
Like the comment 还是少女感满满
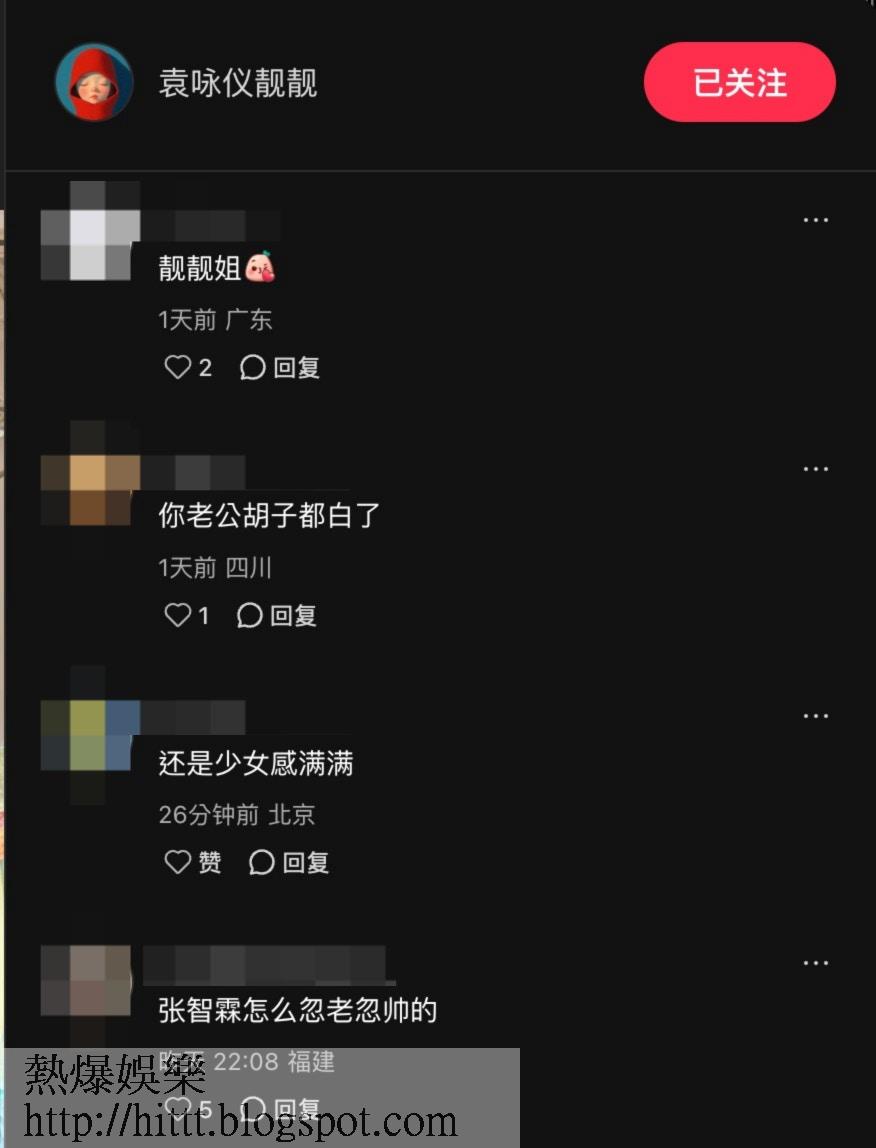coord(192,862)
